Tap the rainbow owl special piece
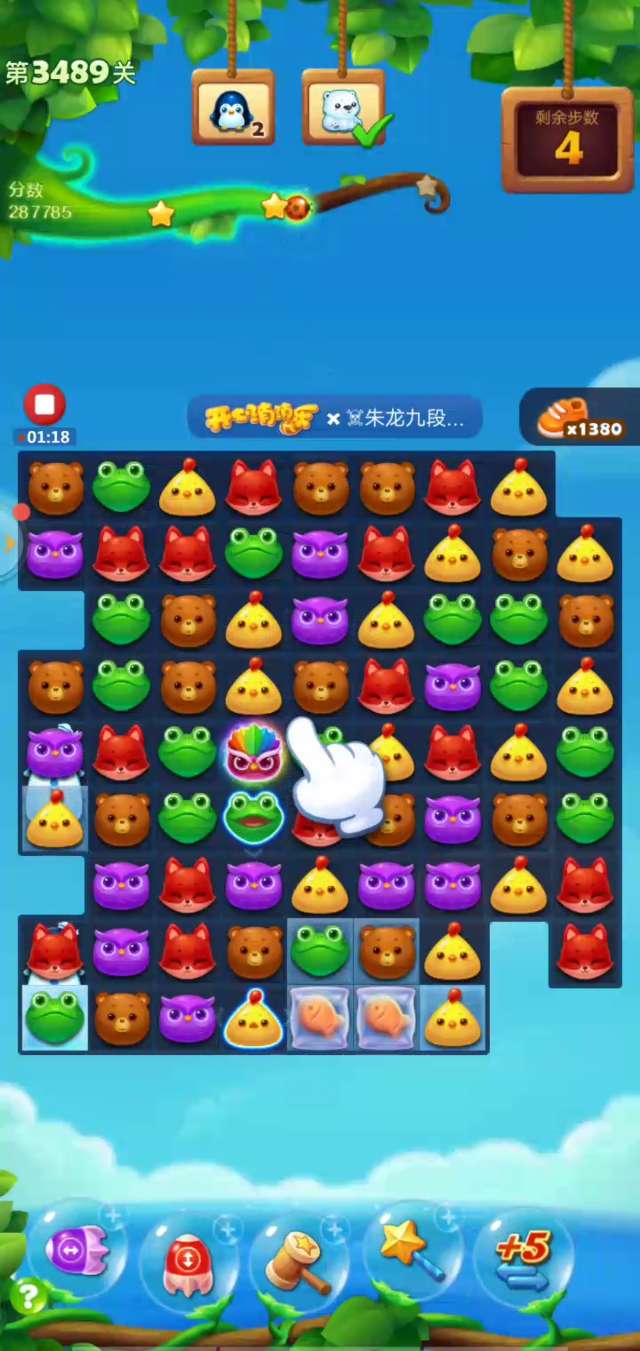This screenshot has height=1351, width=640. (253, 753)
